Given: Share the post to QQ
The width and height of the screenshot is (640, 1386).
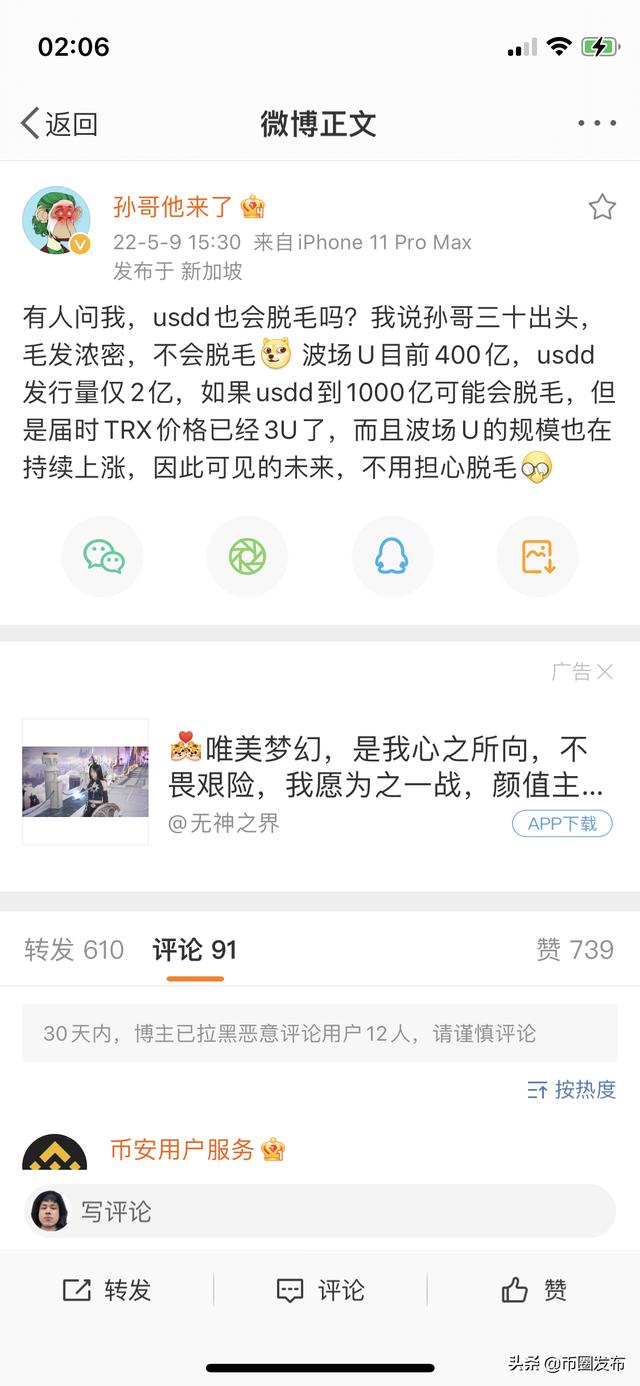Looking at the screenshot, I should 392,557.
